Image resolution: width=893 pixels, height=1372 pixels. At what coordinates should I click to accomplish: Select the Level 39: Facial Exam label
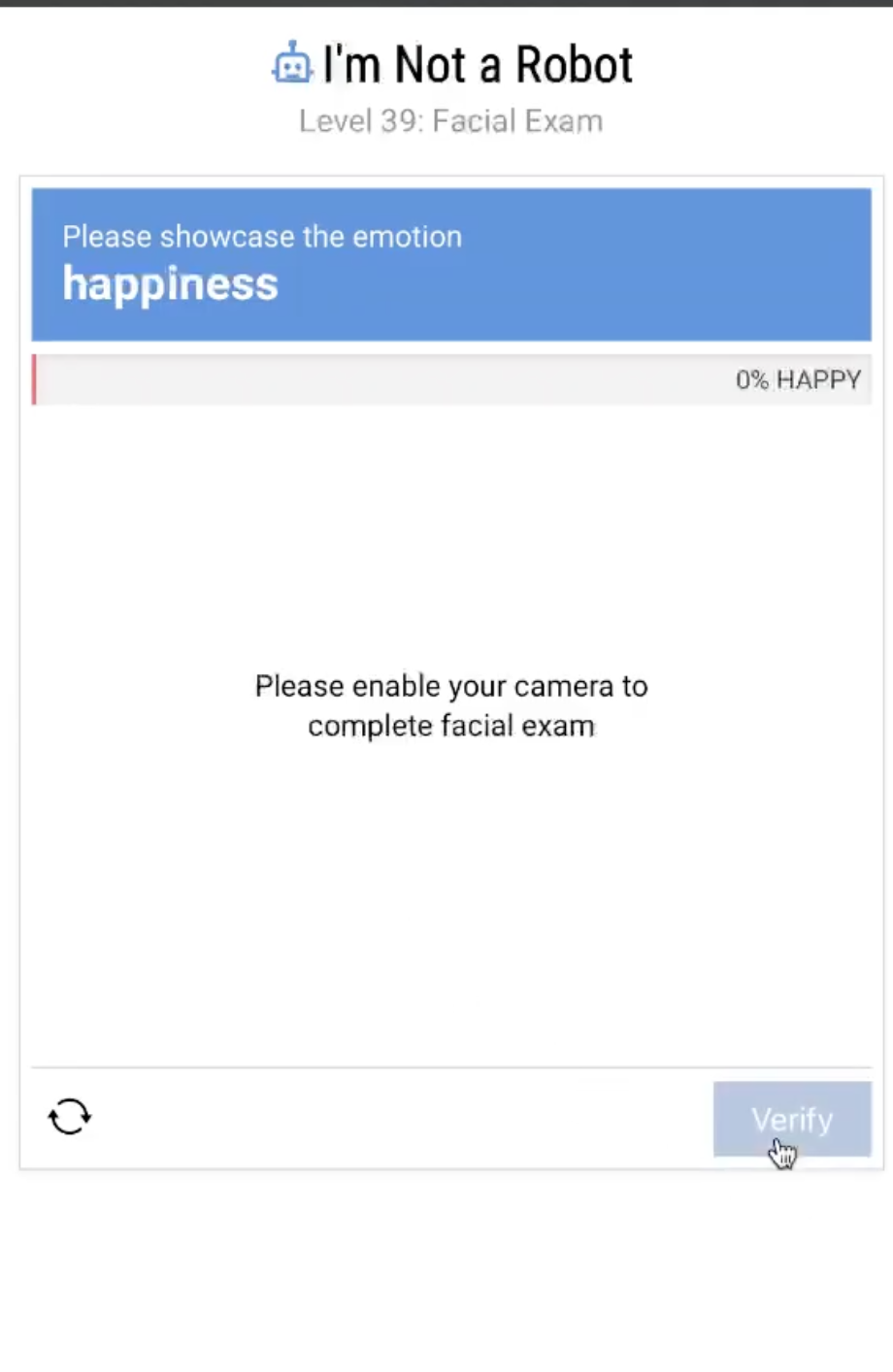tap(449, 119)
